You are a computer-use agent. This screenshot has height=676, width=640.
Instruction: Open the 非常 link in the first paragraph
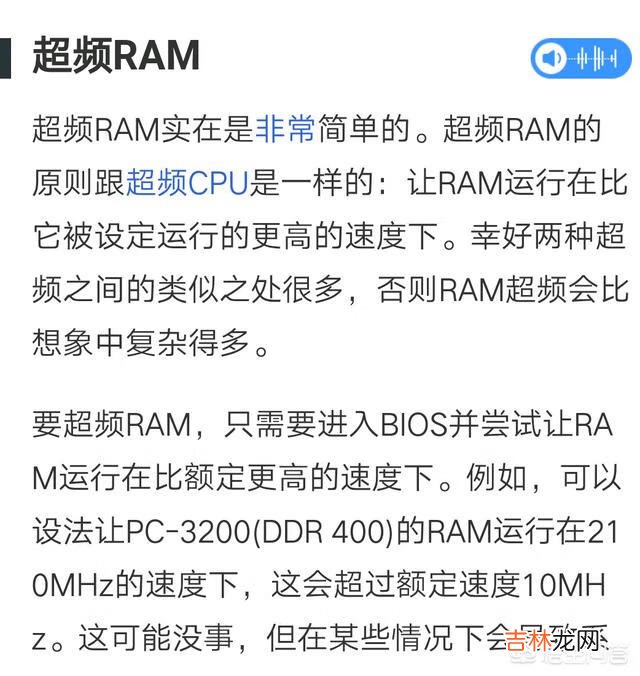point(286,129)
